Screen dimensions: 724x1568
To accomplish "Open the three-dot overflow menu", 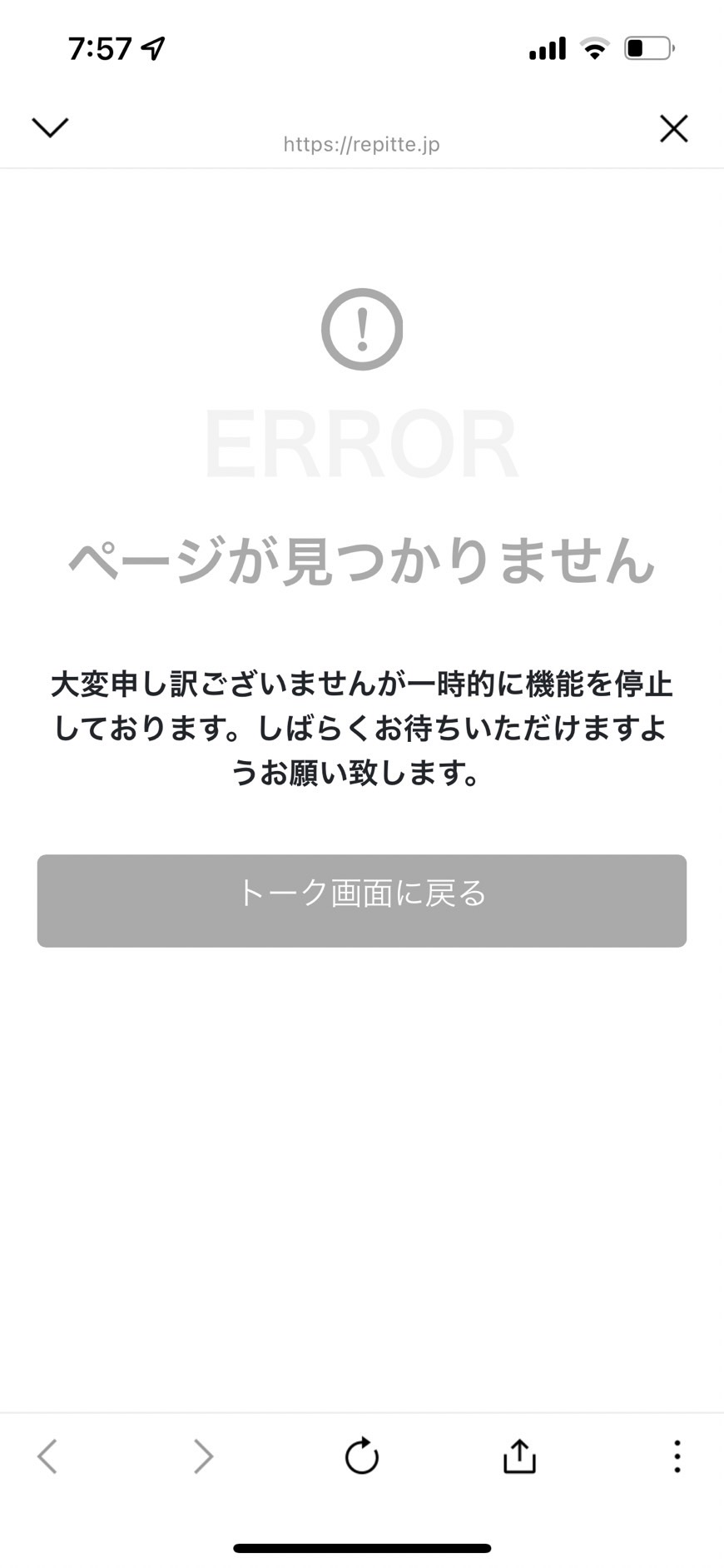I will 677,1456.
